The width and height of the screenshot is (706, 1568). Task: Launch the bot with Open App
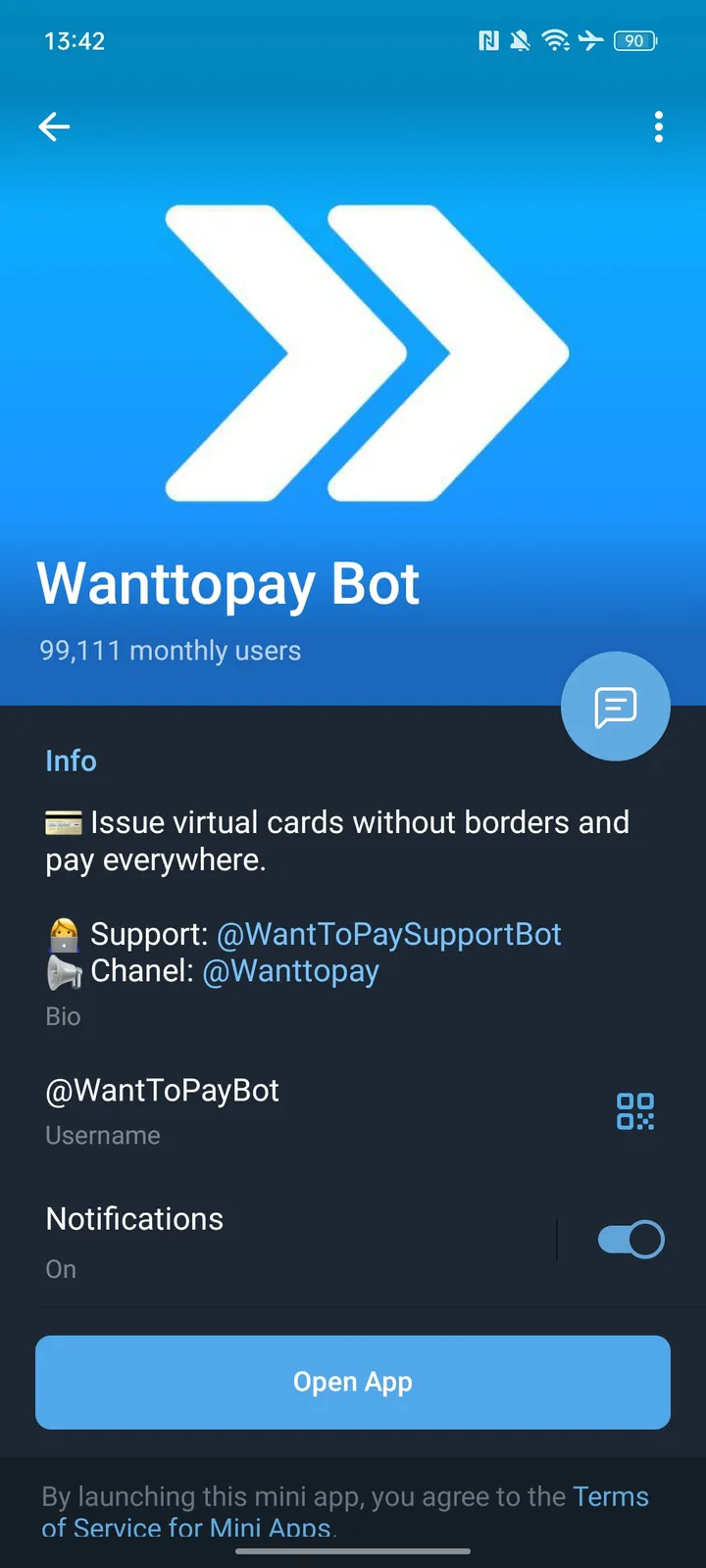(x=353, y=1382)
